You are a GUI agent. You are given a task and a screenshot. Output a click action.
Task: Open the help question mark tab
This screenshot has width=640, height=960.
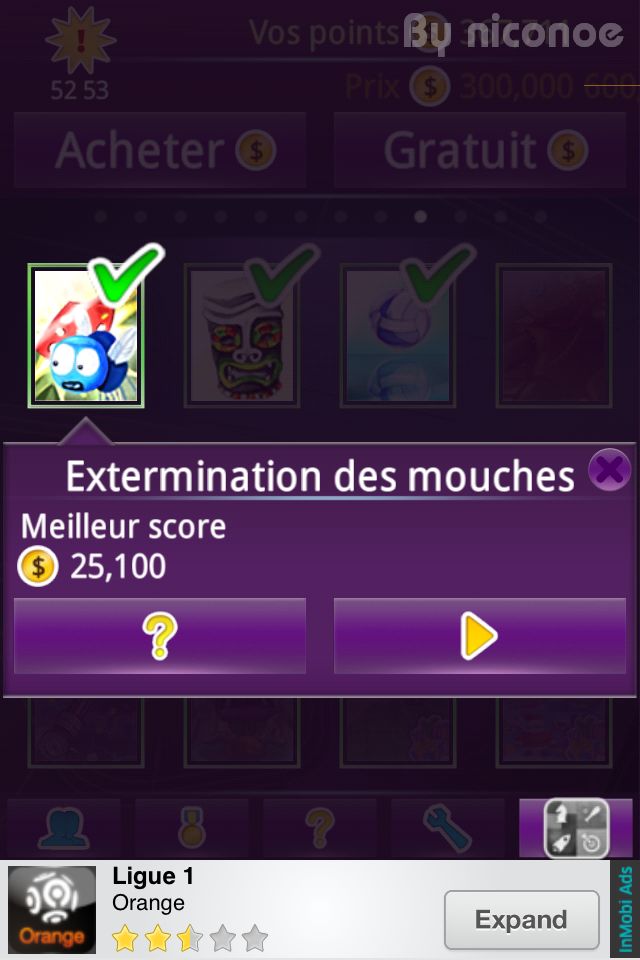[x=320, y=828]
